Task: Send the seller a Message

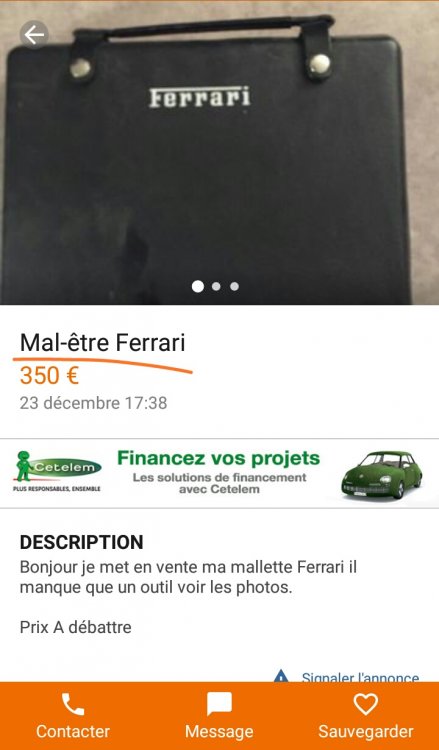Action: (220, 716)
